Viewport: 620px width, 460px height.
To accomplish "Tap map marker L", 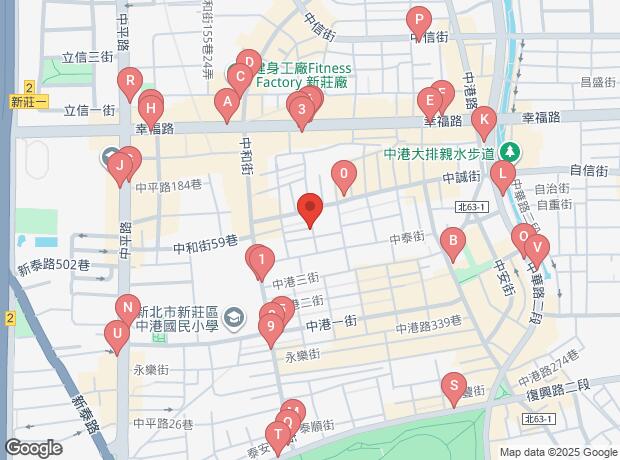I will [502, 173].
